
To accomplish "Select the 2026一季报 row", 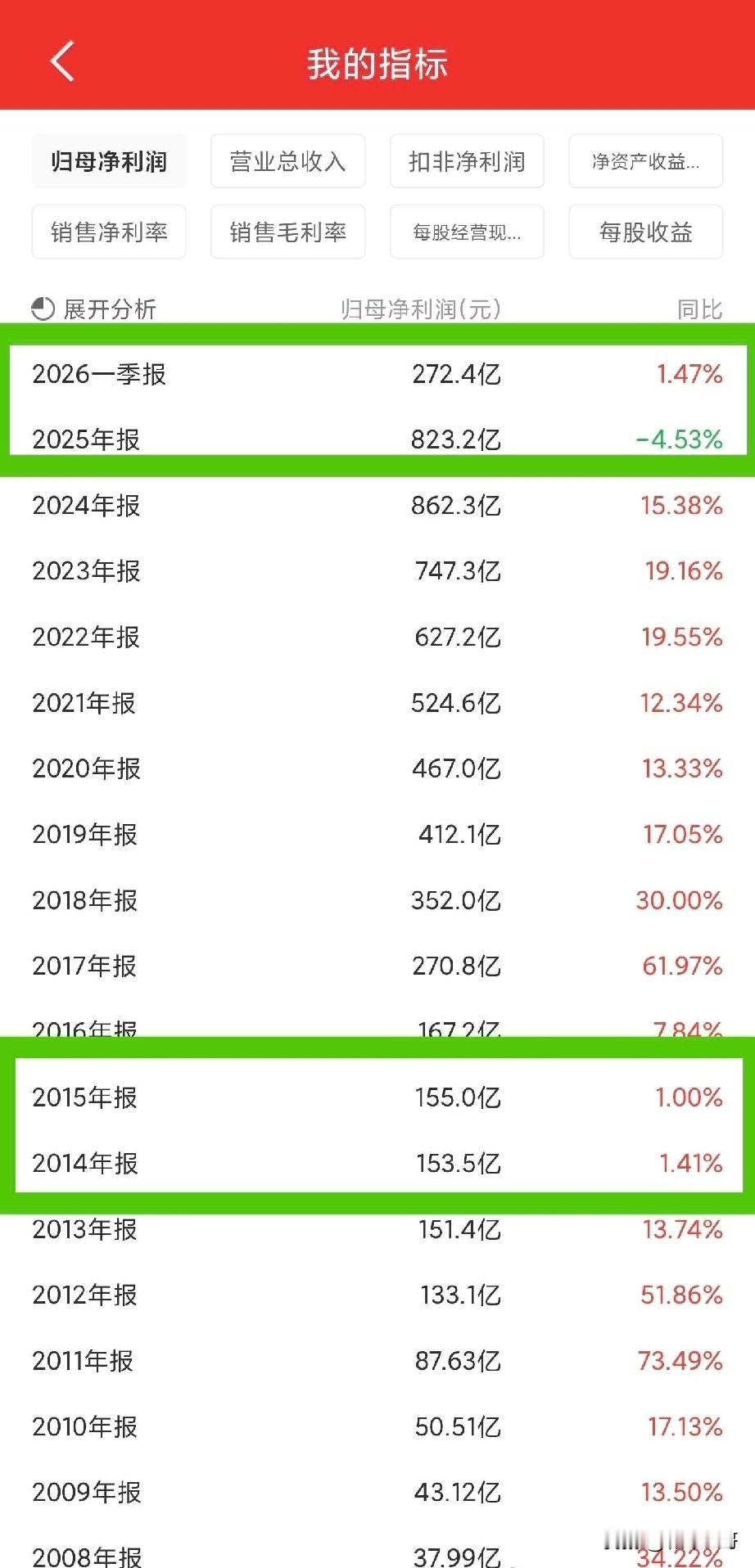I will [377, 374].
